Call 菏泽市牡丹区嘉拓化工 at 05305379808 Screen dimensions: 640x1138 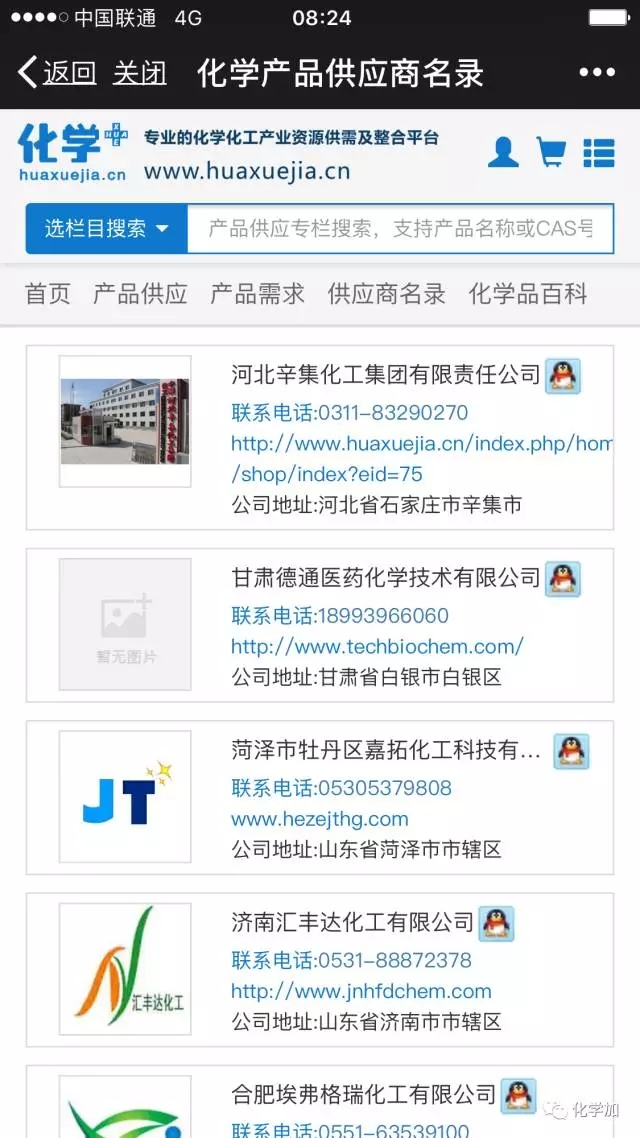(341, 788)
